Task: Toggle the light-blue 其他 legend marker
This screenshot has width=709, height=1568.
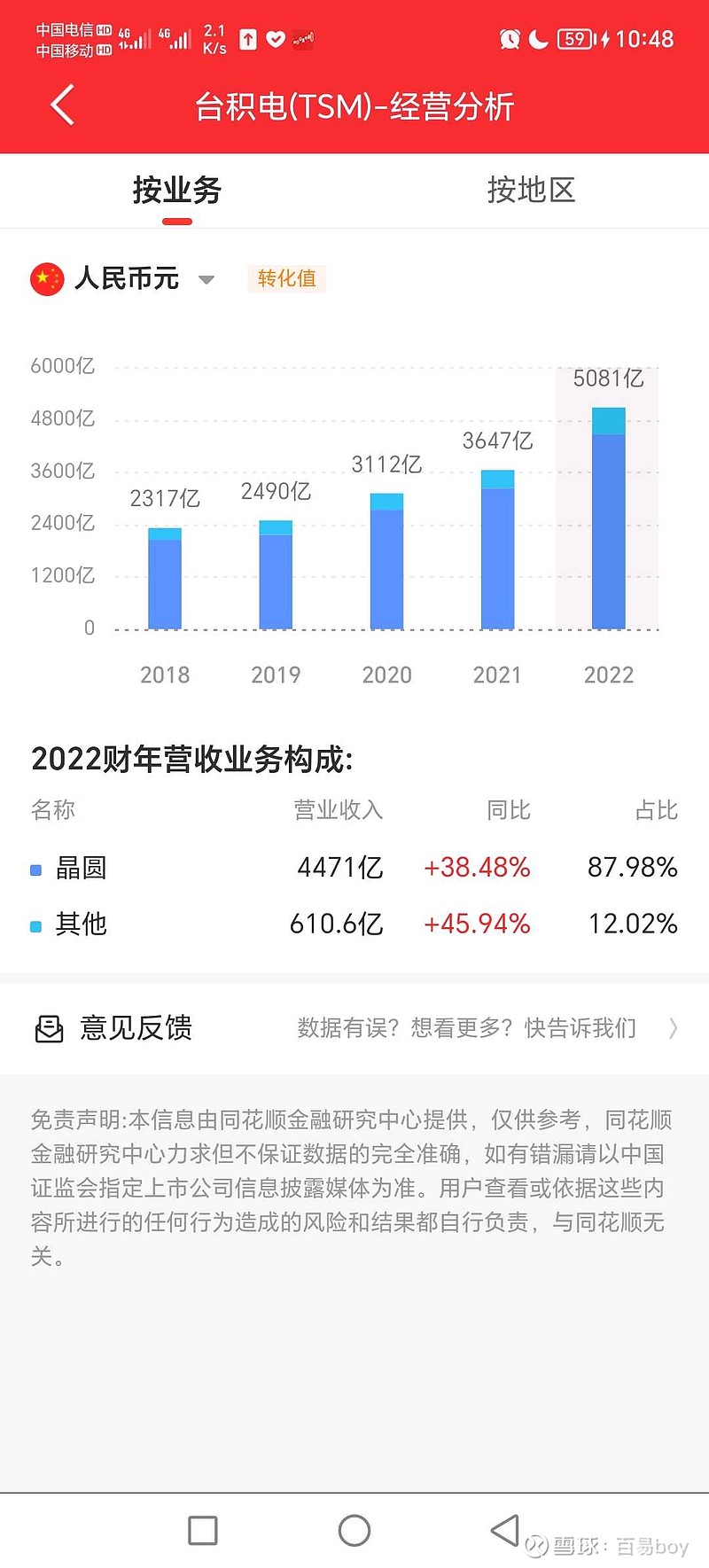Action: point(35,924)
